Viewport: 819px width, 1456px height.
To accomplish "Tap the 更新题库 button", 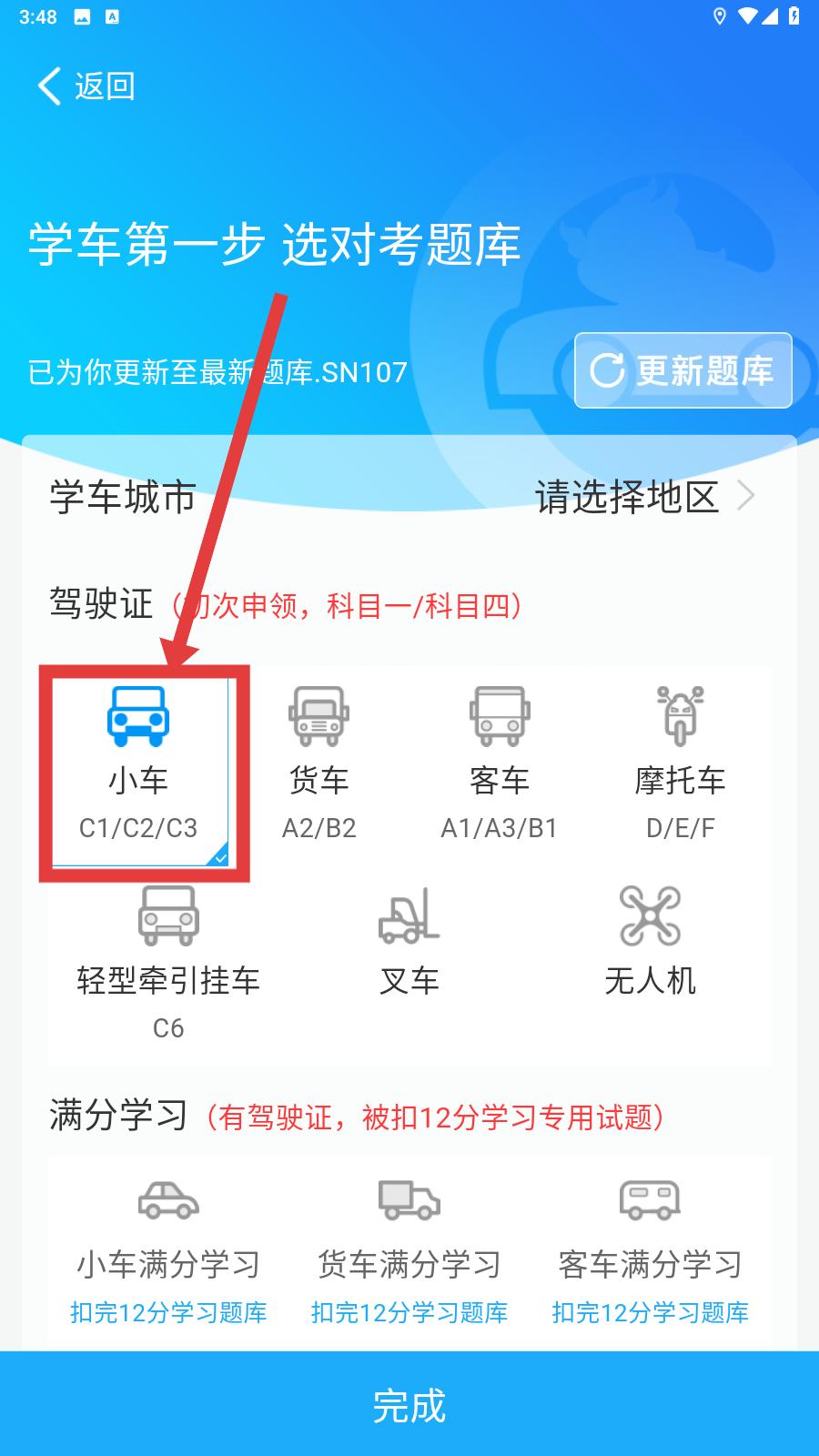I will [683, 370].
